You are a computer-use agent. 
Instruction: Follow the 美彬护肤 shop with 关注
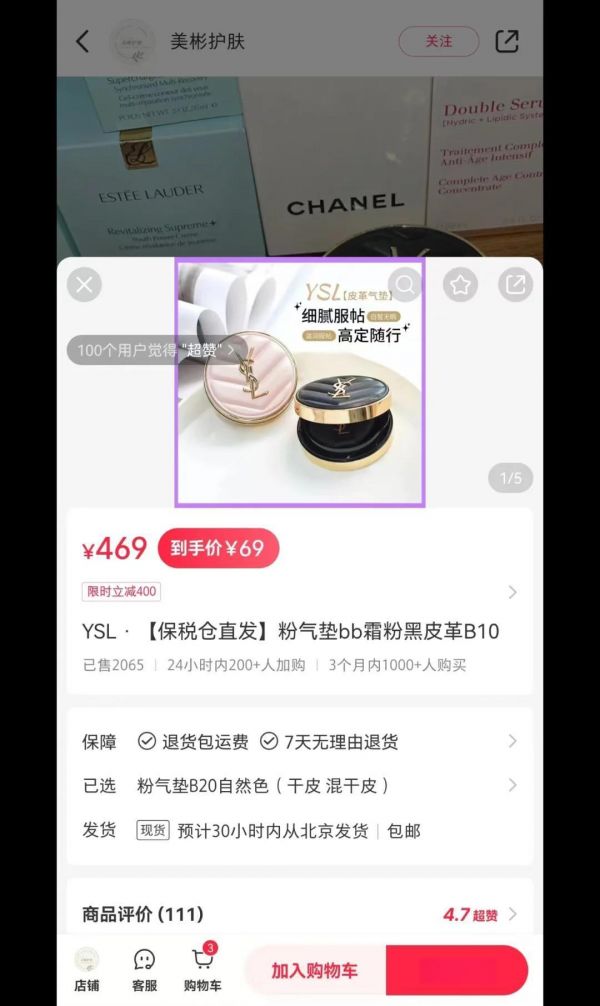tap(438, 41)
